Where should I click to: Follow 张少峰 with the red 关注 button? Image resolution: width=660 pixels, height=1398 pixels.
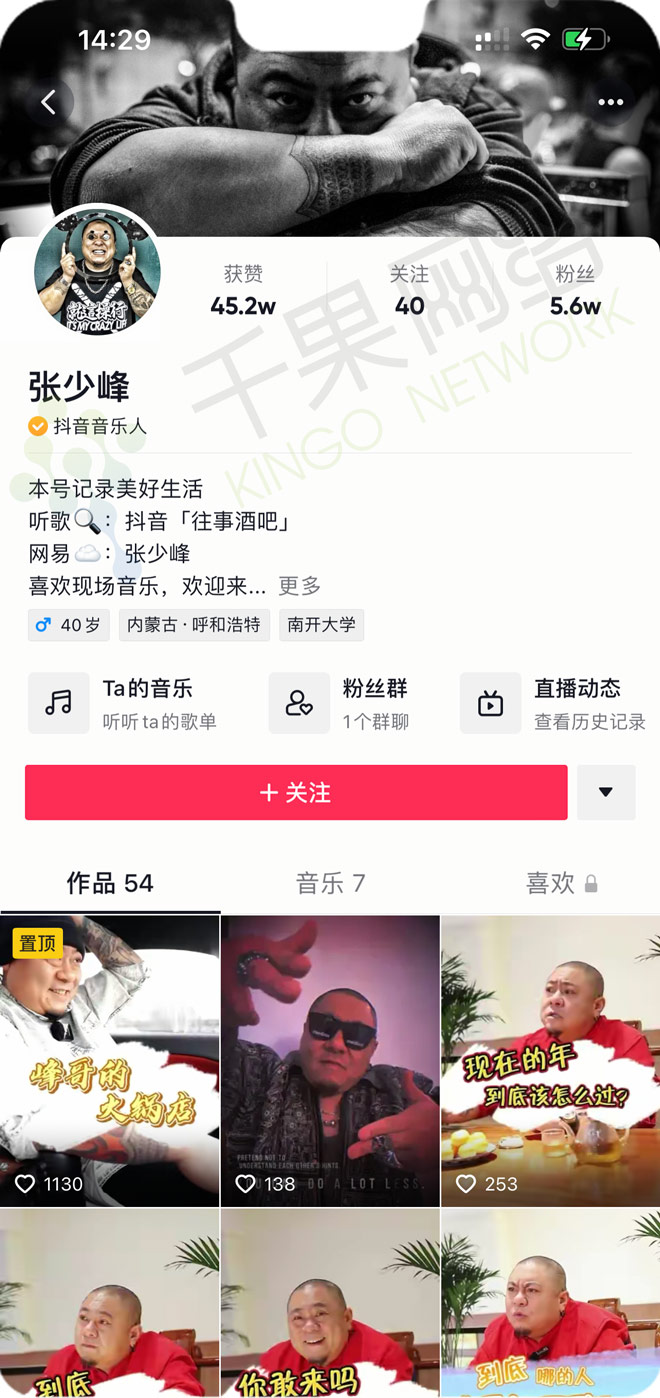296,793
